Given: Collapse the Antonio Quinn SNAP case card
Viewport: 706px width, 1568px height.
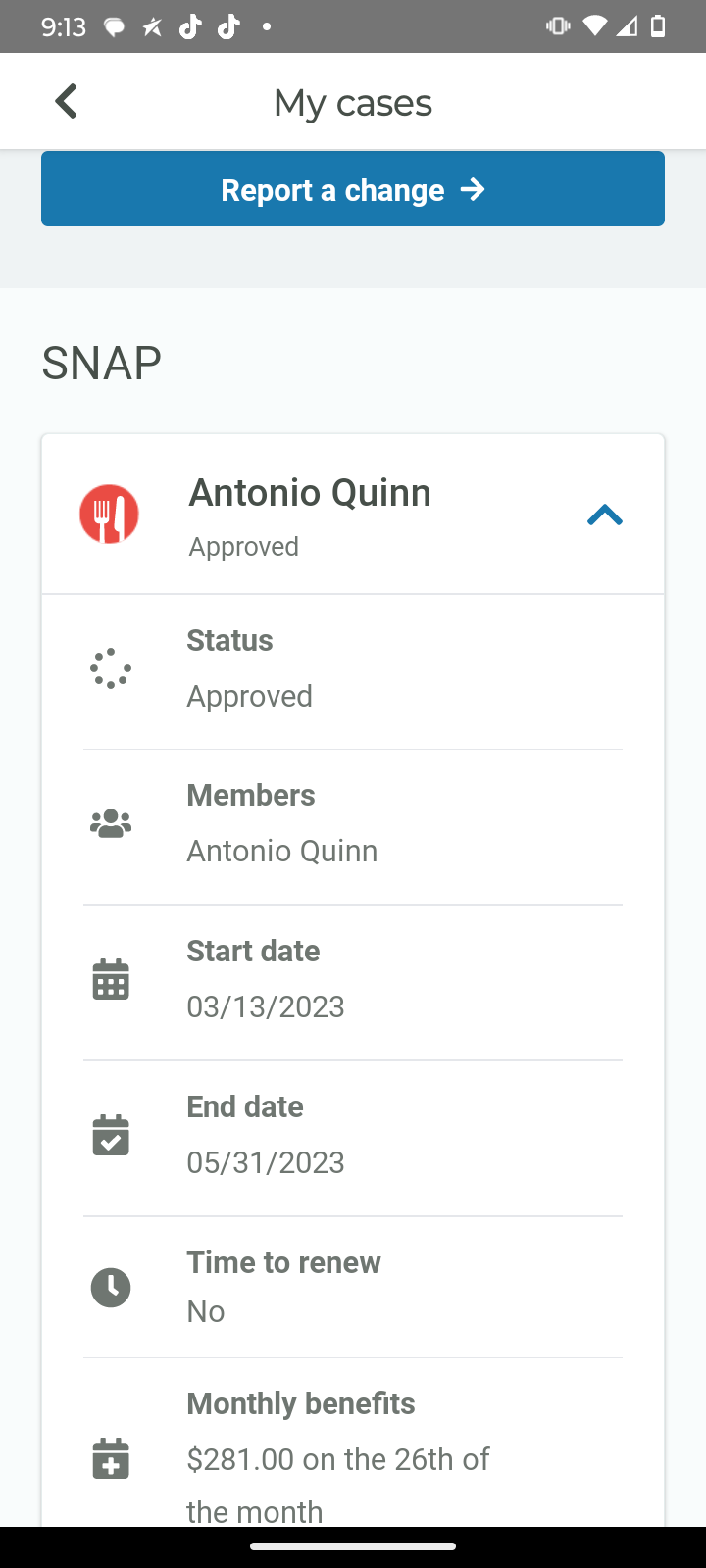Looking at the screenshot, I should pos(604,514).
